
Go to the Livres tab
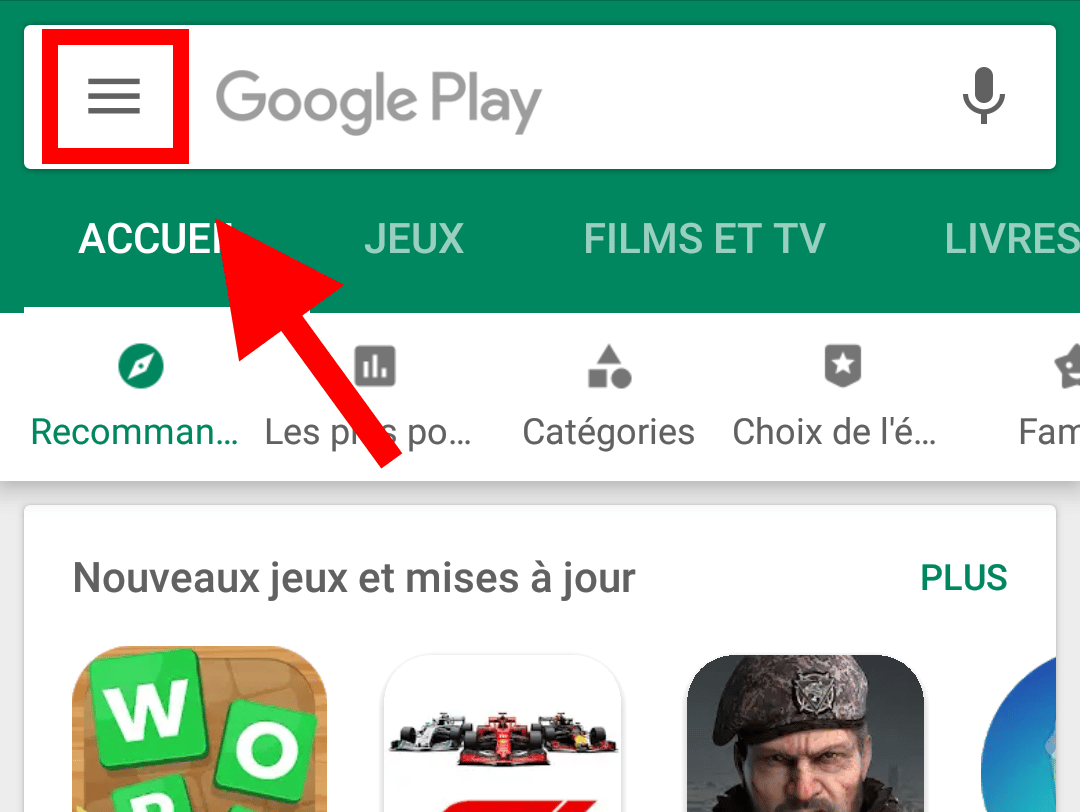(x=1010, y=240)
